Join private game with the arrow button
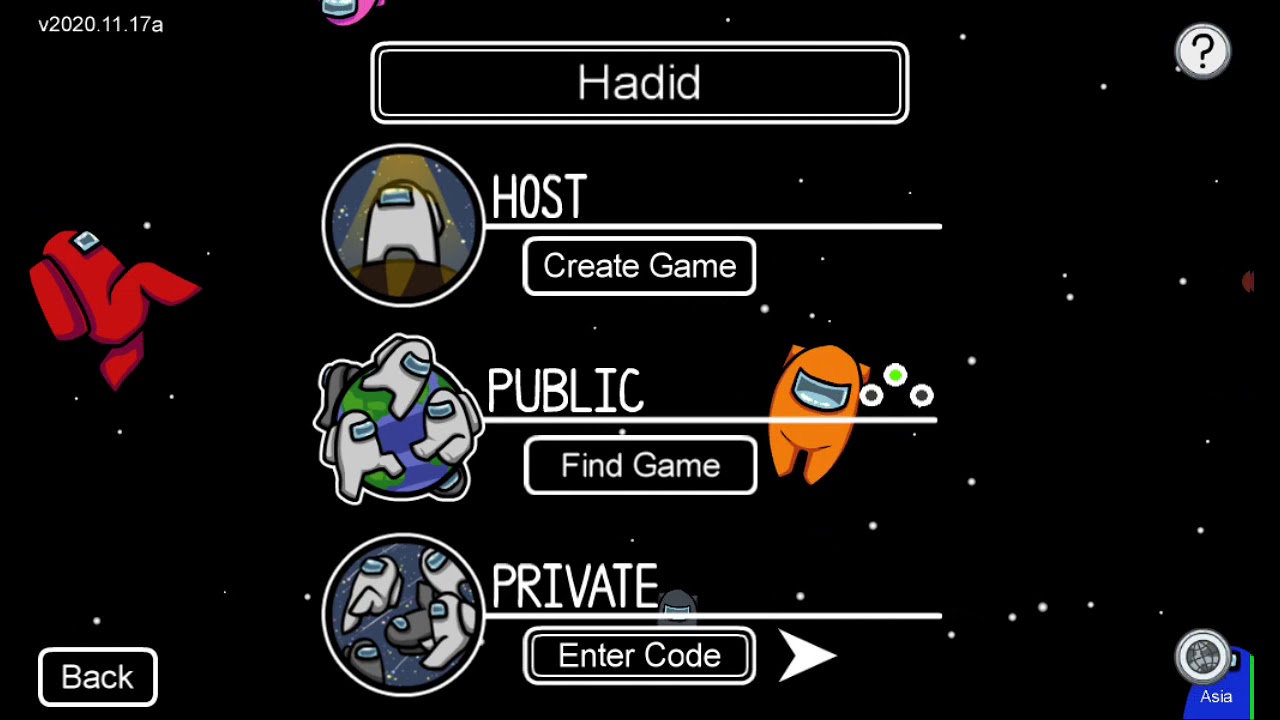The width and height of the screenshot is (1280, 720). pyautogui.click(x=806, y=656)
